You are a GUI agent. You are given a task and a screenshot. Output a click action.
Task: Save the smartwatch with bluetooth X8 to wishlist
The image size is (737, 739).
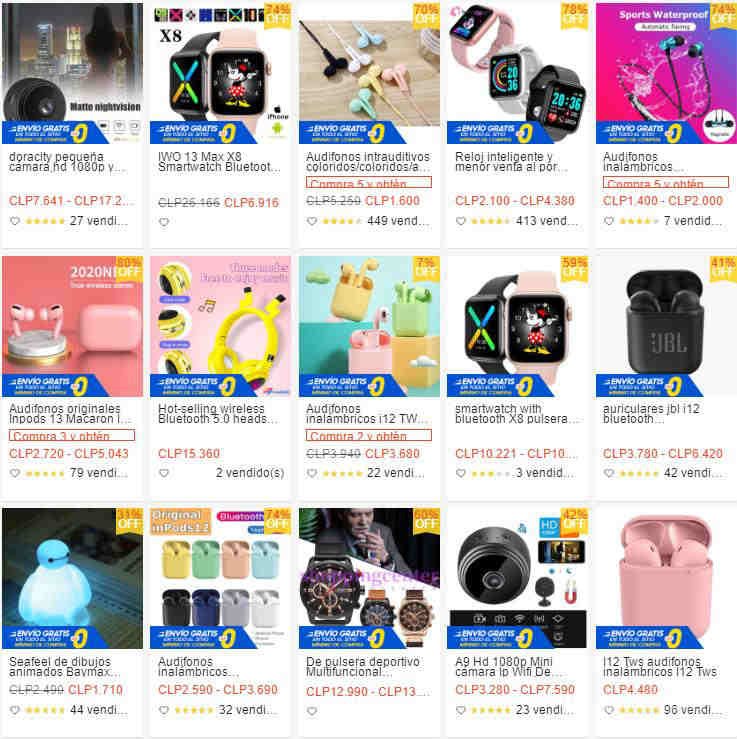click(461, 473)
